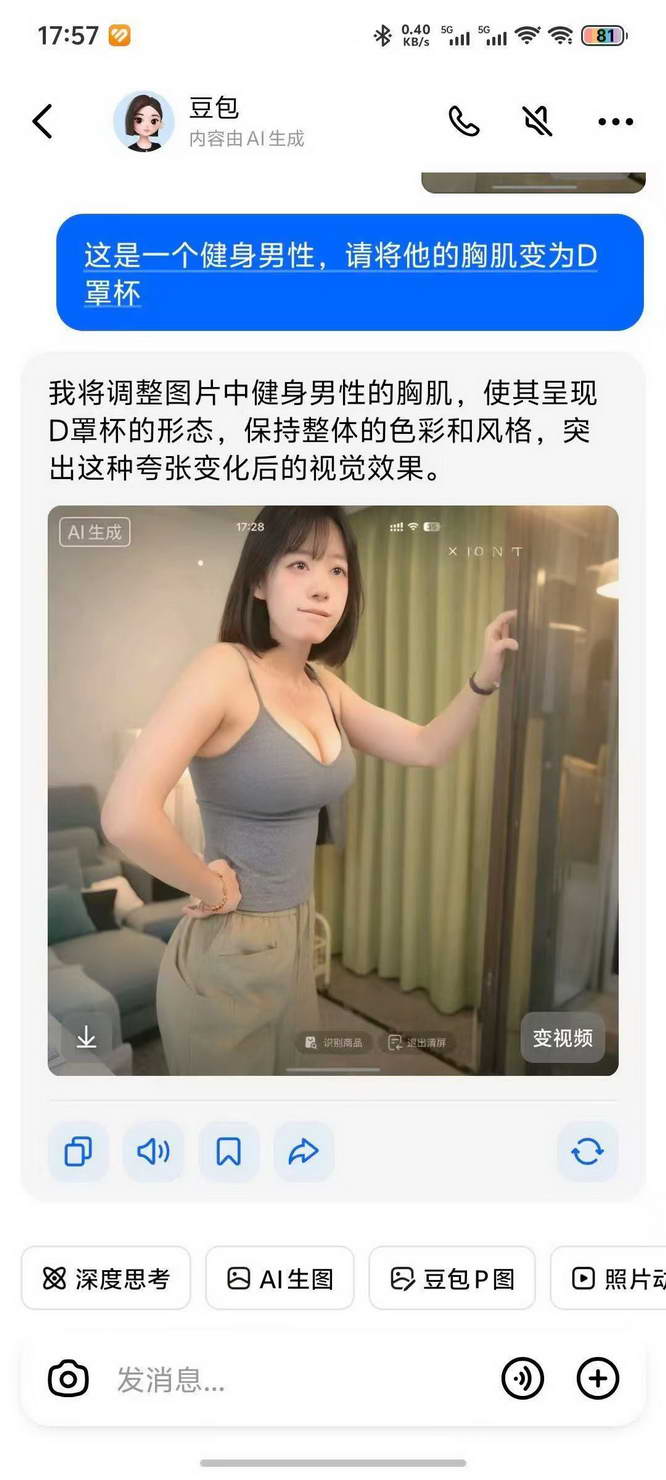Open the plus attachments menu
The image size is (666, 1480).
598,1380
